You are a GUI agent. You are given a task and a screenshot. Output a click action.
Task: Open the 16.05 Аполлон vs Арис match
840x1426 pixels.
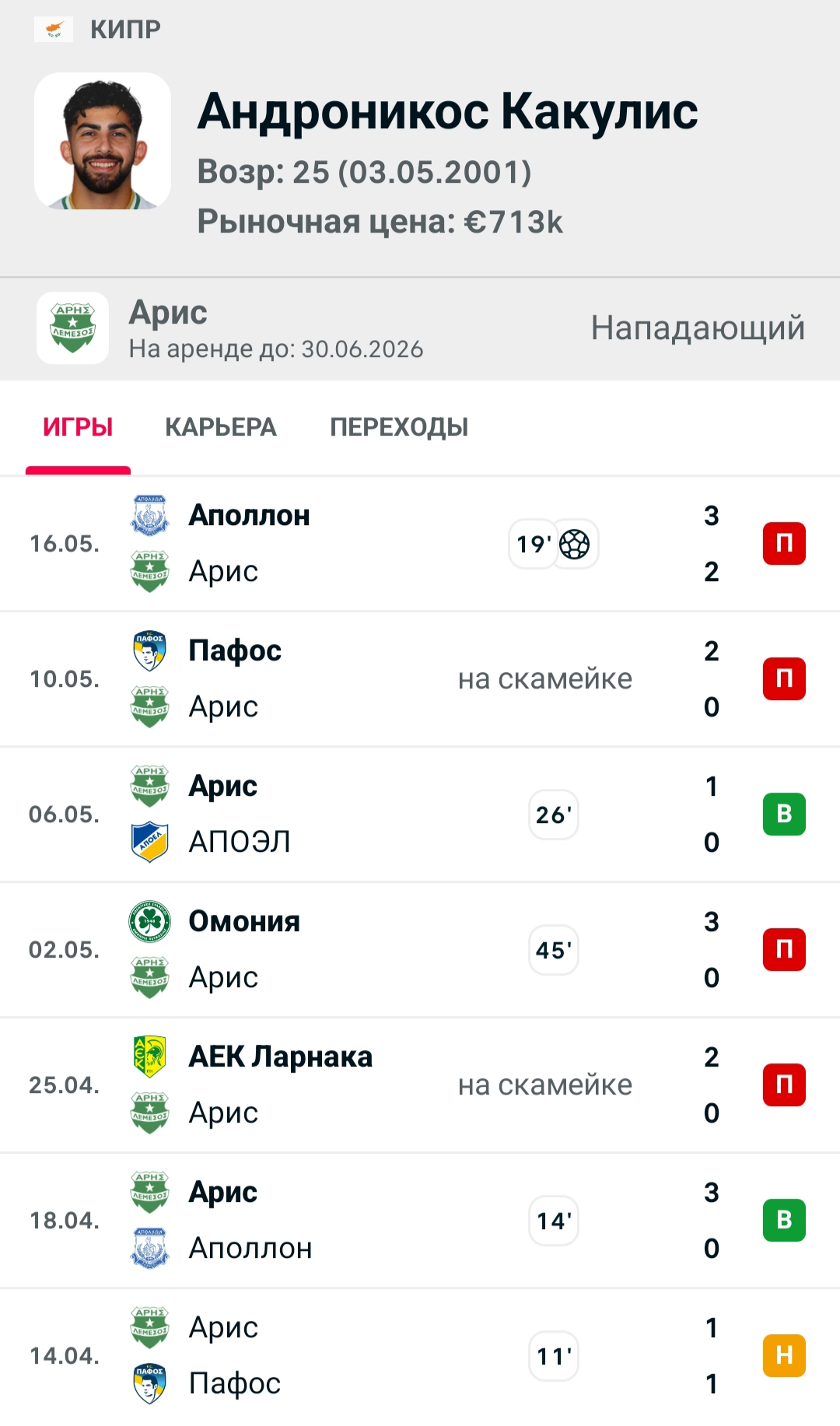click(420, 544)
